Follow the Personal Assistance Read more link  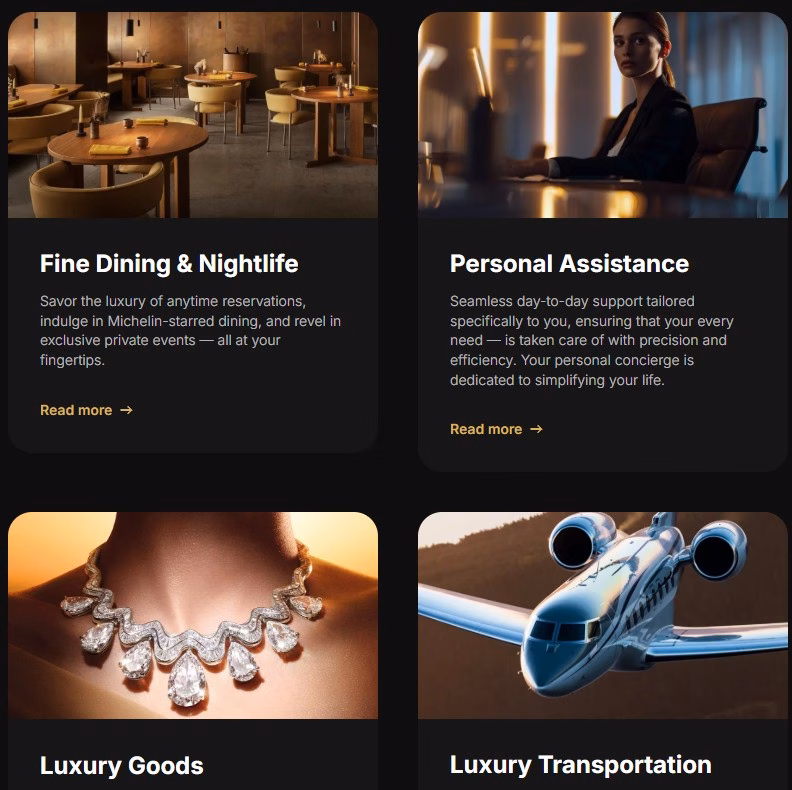pyautogui.click(x=496, y=429)
